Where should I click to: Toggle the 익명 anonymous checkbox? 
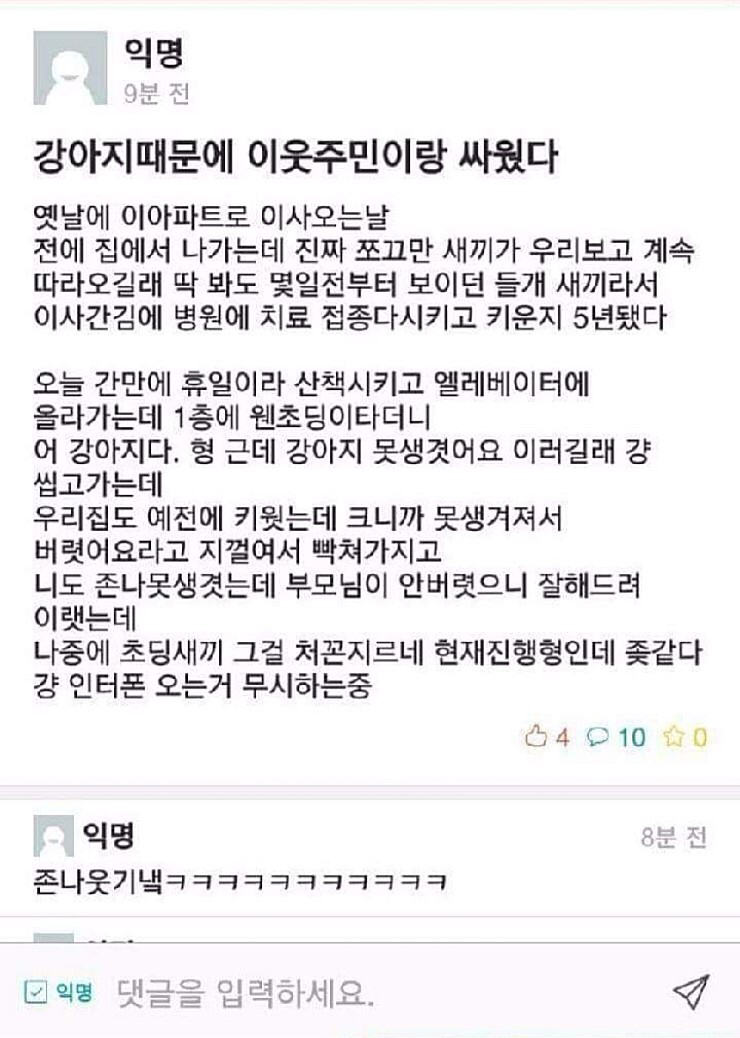(x=34, y=991)
